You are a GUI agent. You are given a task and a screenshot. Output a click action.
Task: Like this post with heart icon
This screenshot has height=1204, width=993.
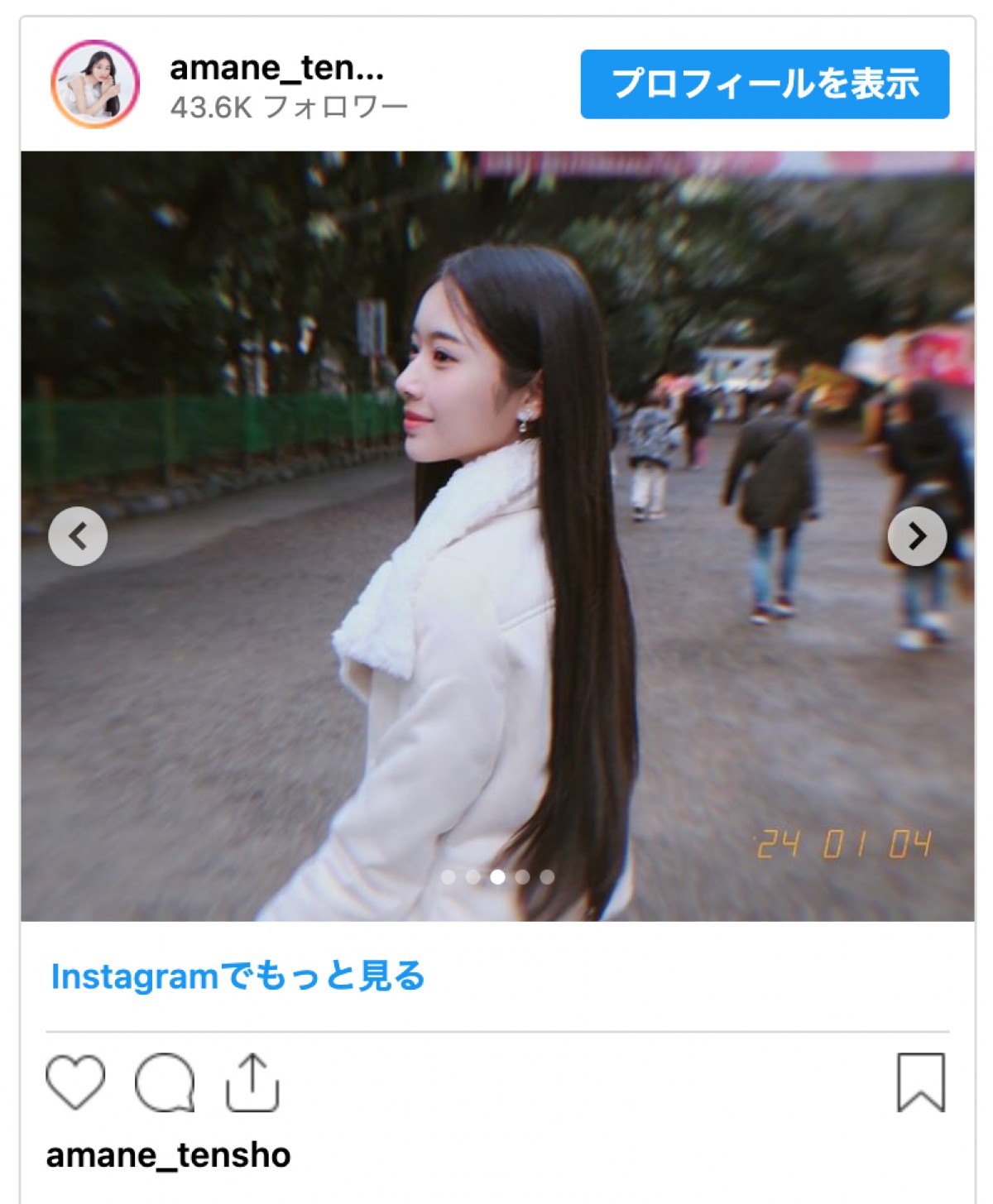pos(75,1082)
